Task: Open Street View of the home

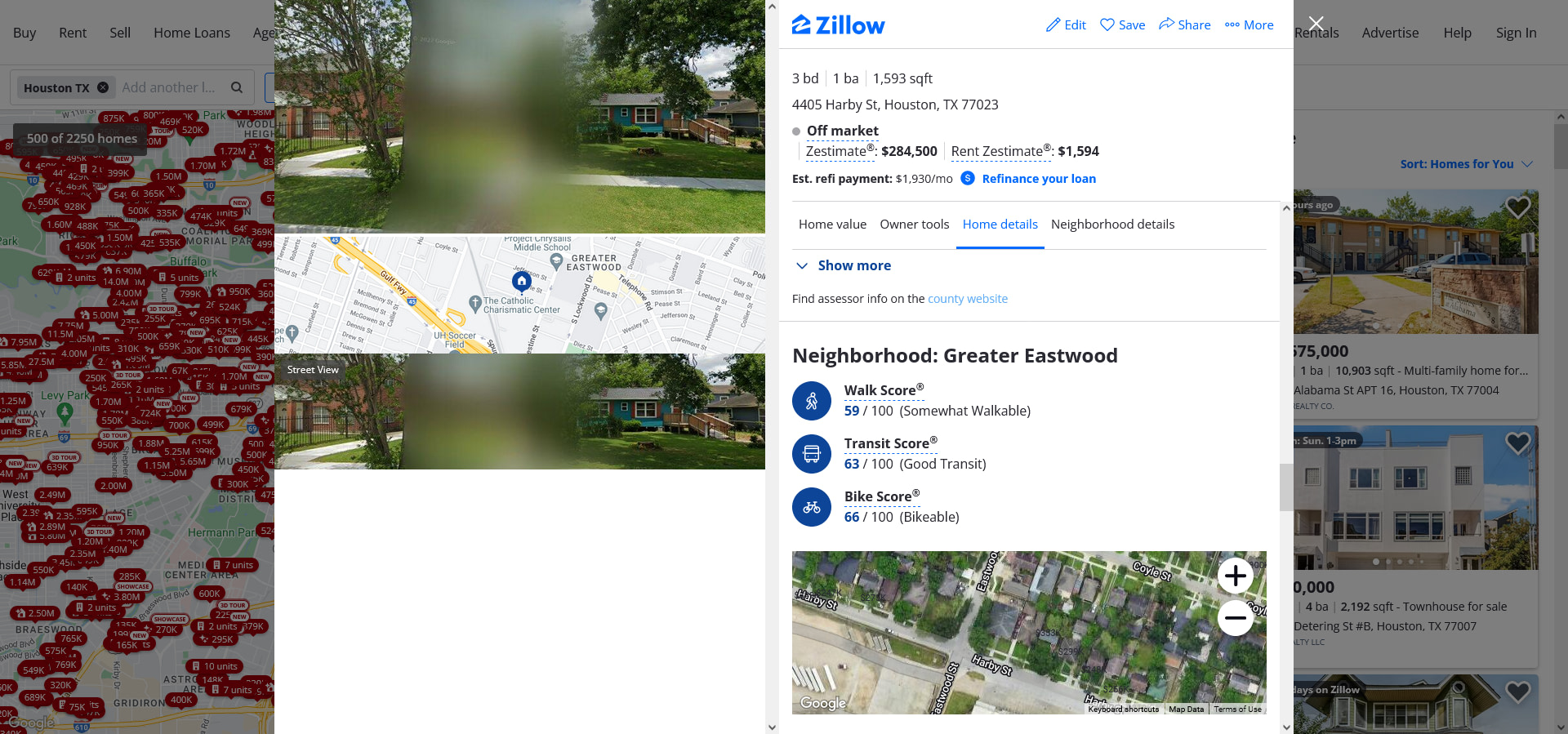Action: (x=519, y=411)
